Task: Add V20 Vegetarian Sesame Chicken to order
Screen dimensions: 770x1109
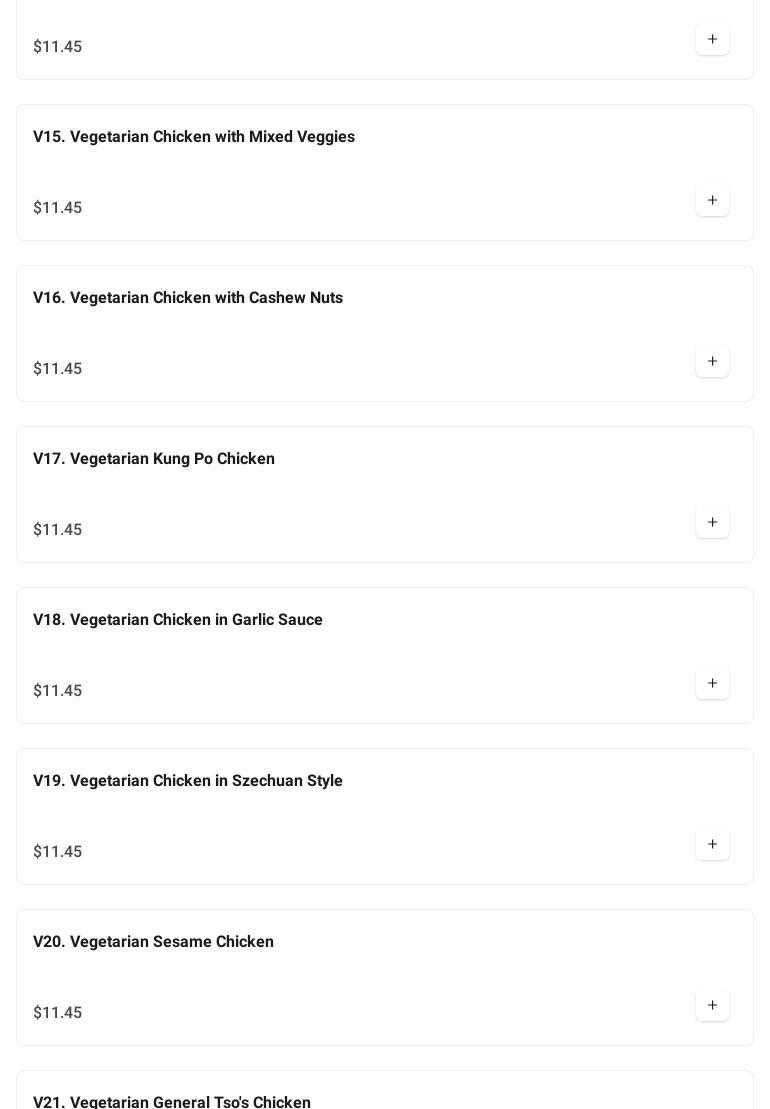Action: click(x=712, y=1006)
